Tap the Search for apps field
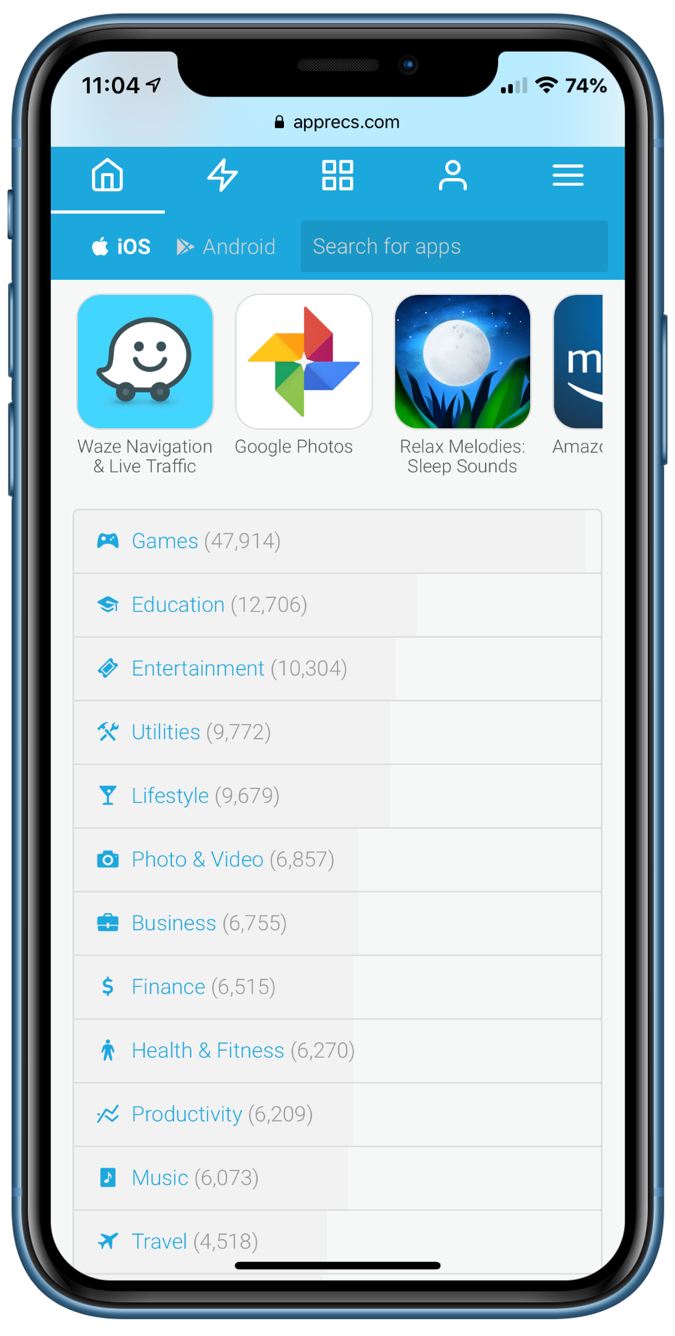 (453, 247)
